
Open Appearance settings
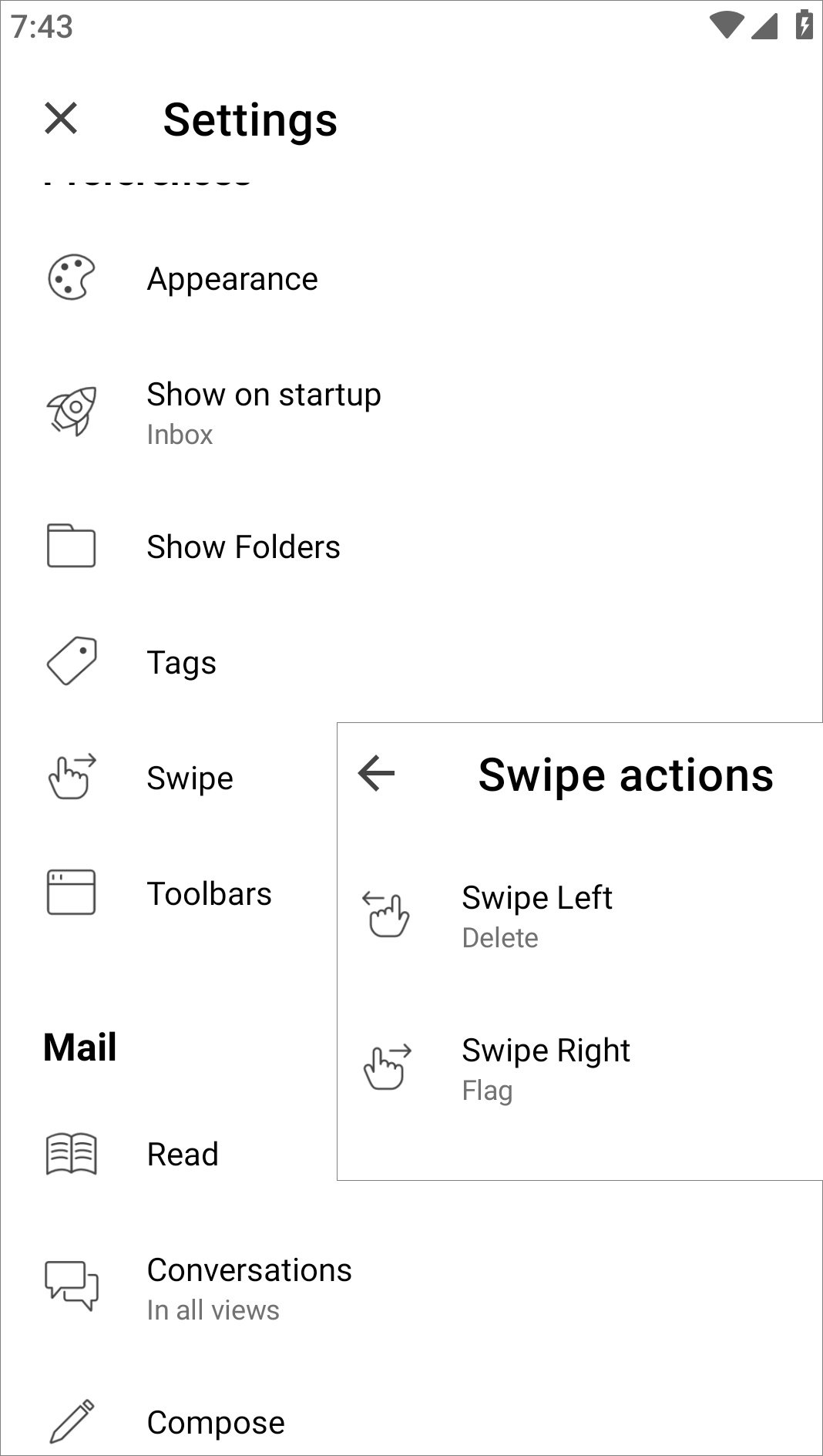coord(411,278)
